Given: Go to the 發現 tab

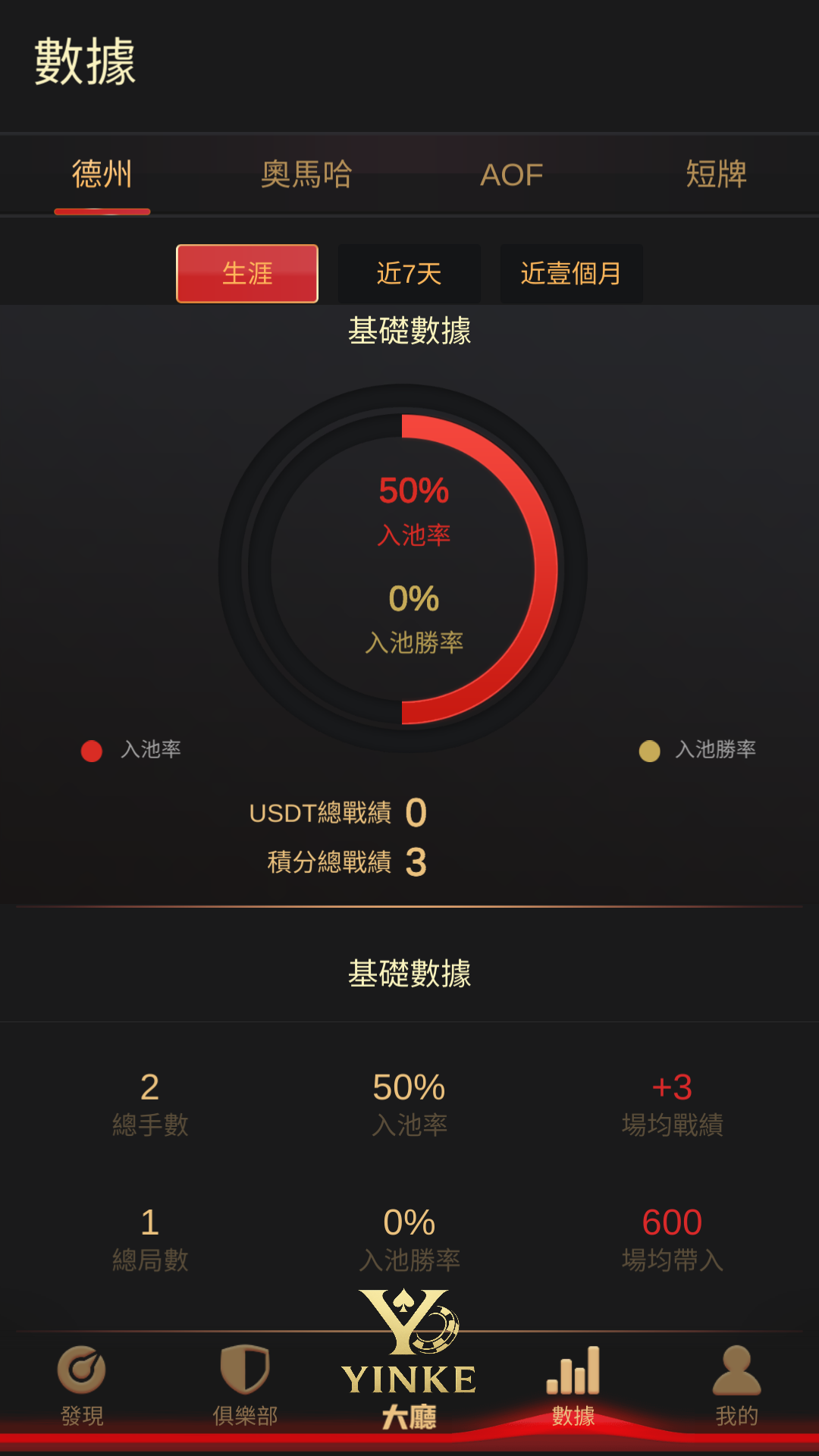Looking at the screenshot, I should point(82,1385).
